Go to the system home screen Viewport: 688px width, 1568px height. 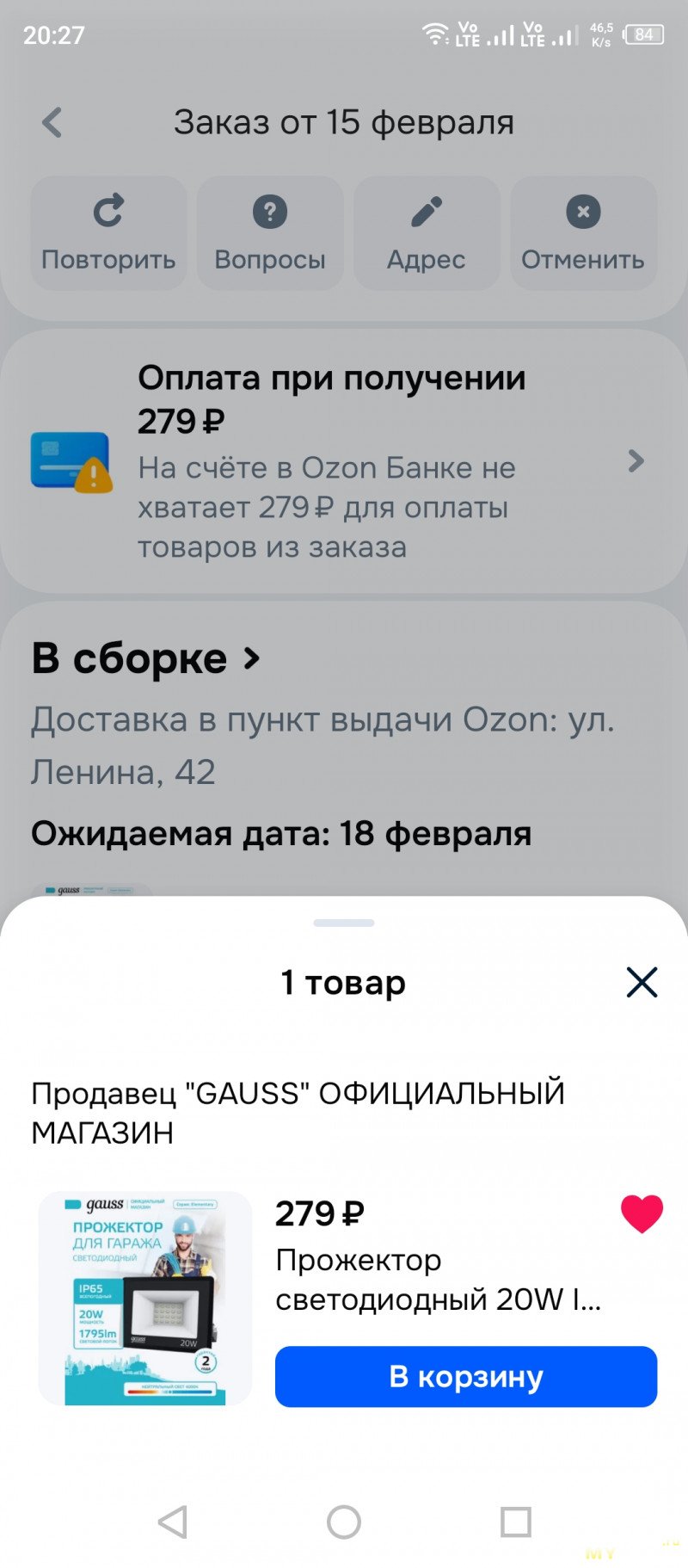344,1522
